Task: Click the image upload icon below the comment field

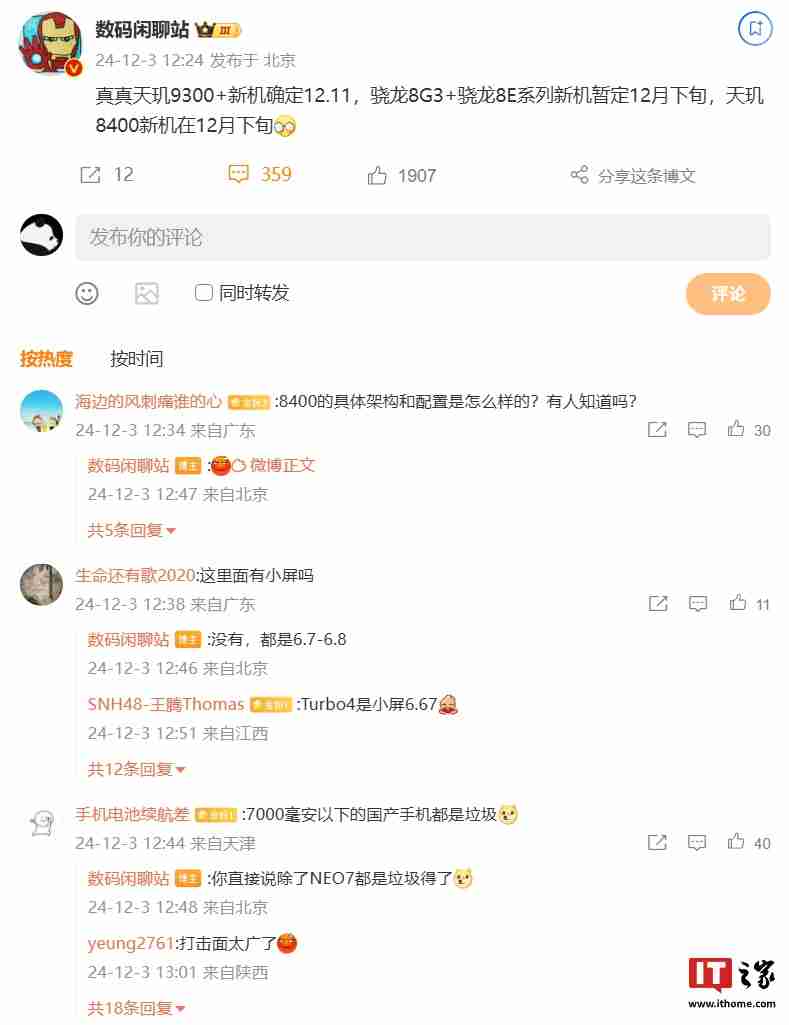Action: pyautogui.click(x=147, y=294)
